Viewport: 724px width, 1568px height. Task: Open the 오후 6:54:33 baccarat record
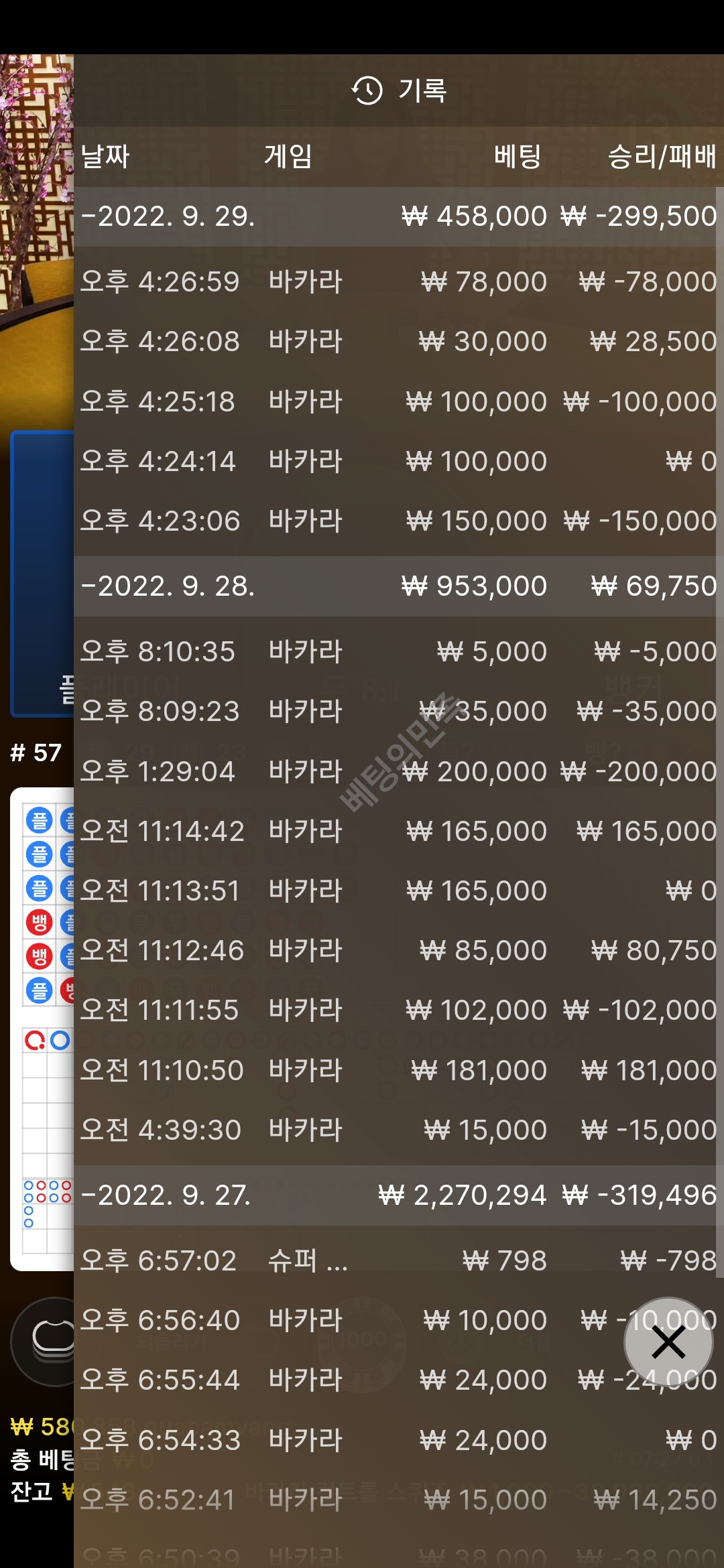[396, 1440]
